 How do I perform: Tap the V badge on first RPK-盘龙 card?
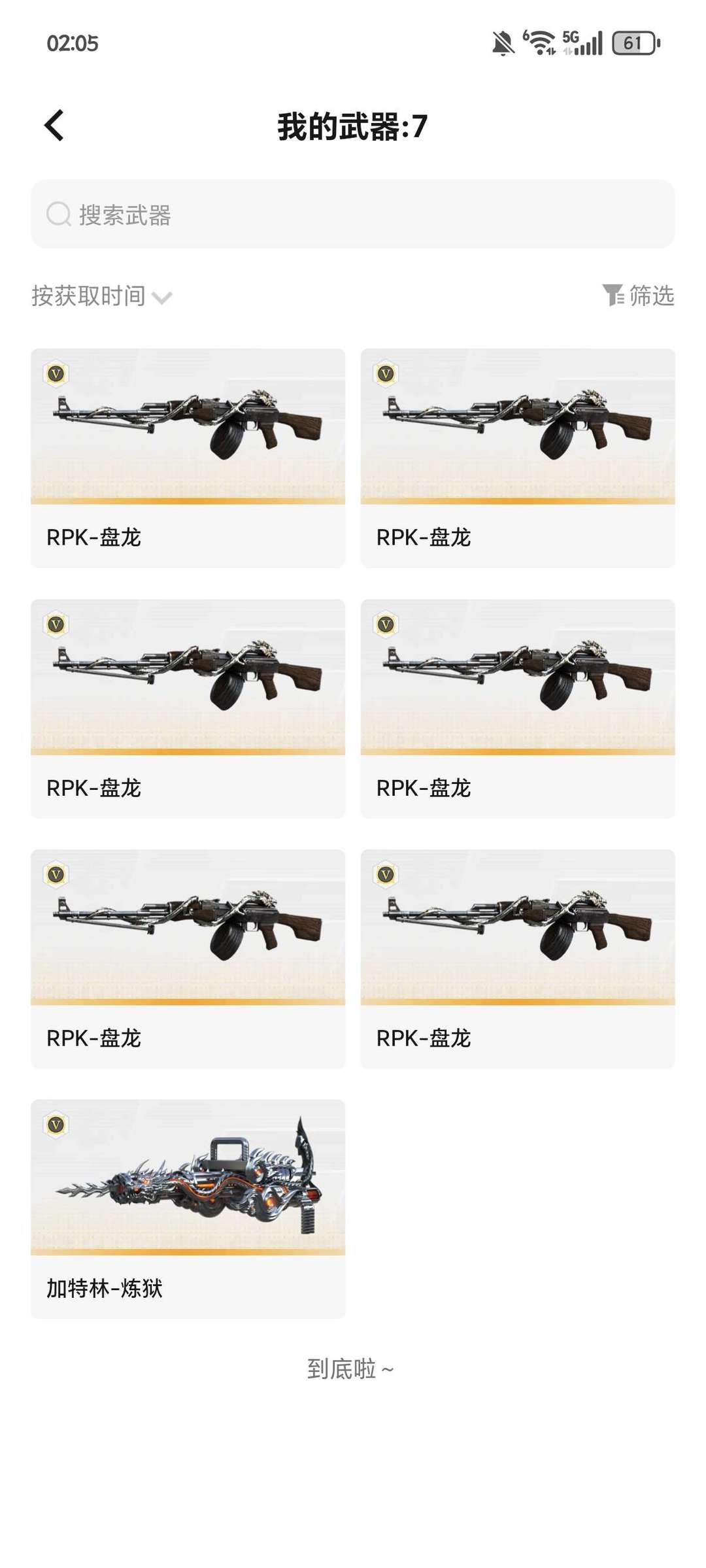(56, 374)
